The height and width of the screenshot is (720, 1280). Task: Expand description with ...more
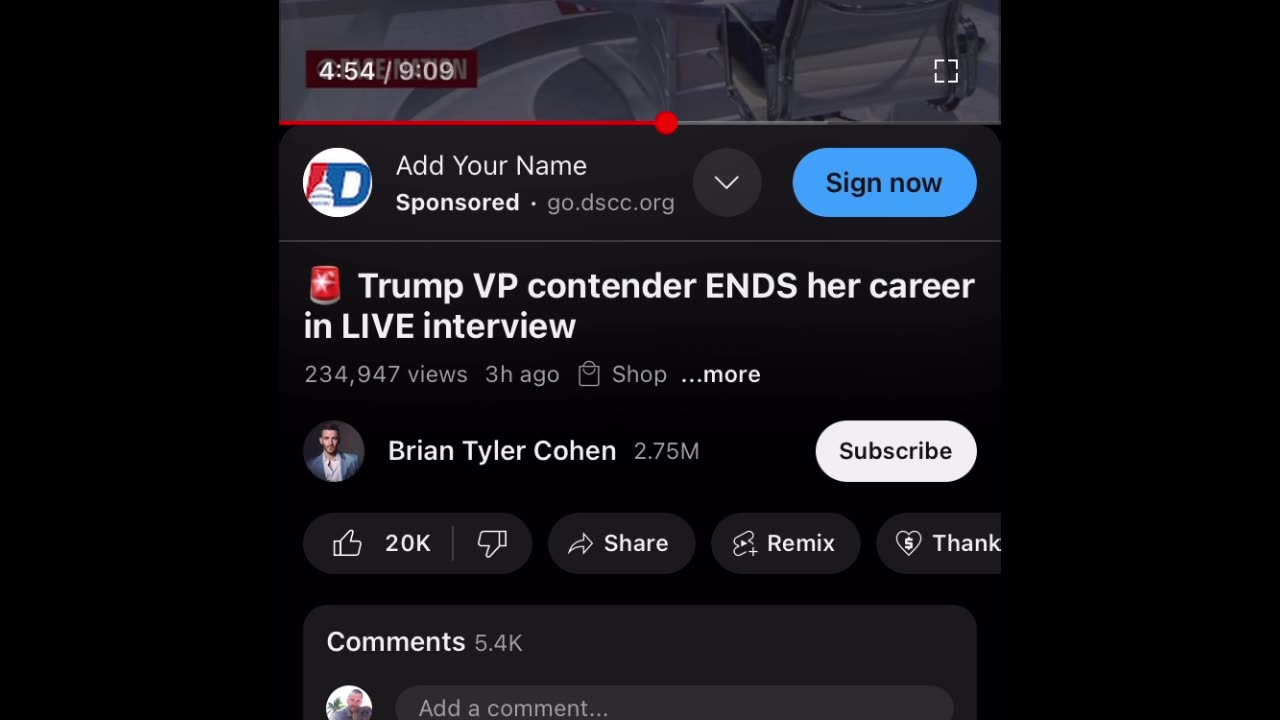pos(721,374)
